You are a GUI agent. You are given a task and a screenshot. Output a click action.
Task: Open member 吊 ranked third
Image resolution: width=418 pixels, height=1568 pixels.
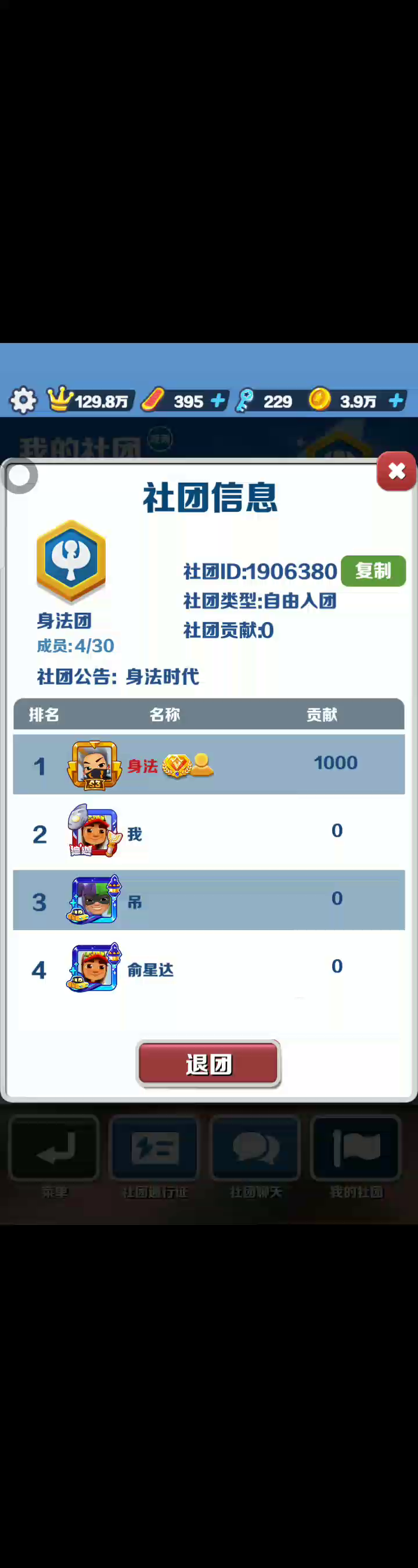point(208,900)
